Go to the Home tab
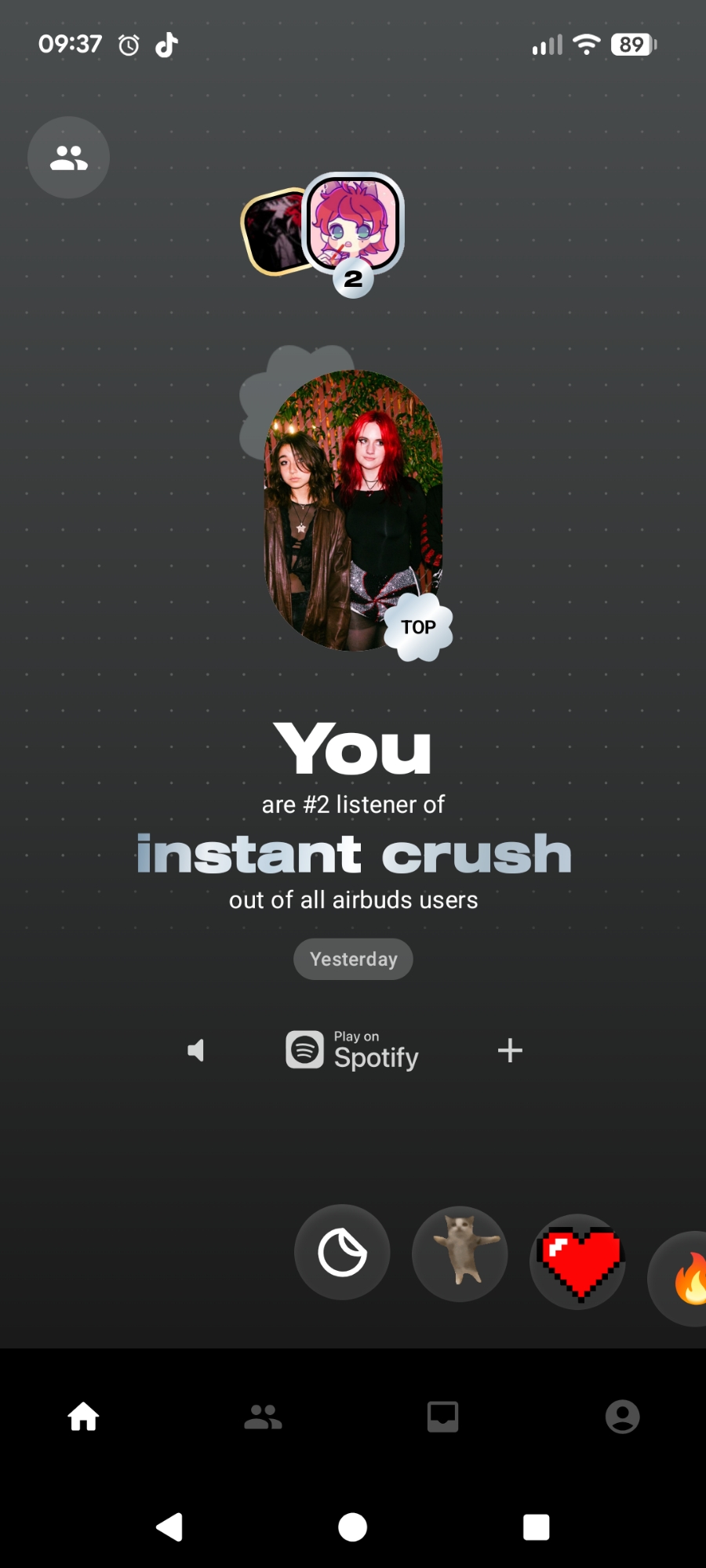The height and width of the screenshot is (1568, 706). pyautogui.click(x=83, y=1417)
